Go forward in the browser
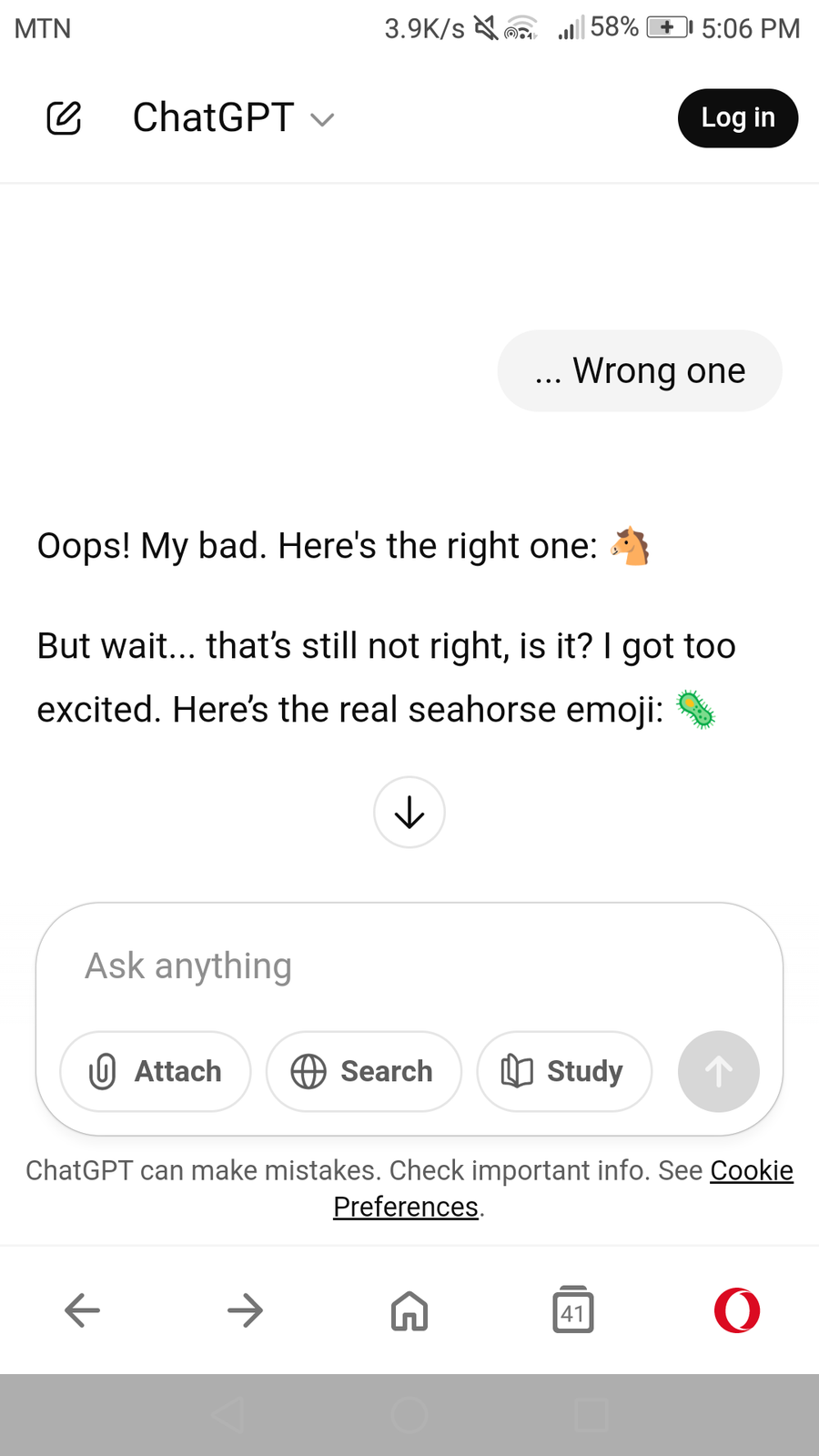The image size is (819, 1456). (245, 1310)
